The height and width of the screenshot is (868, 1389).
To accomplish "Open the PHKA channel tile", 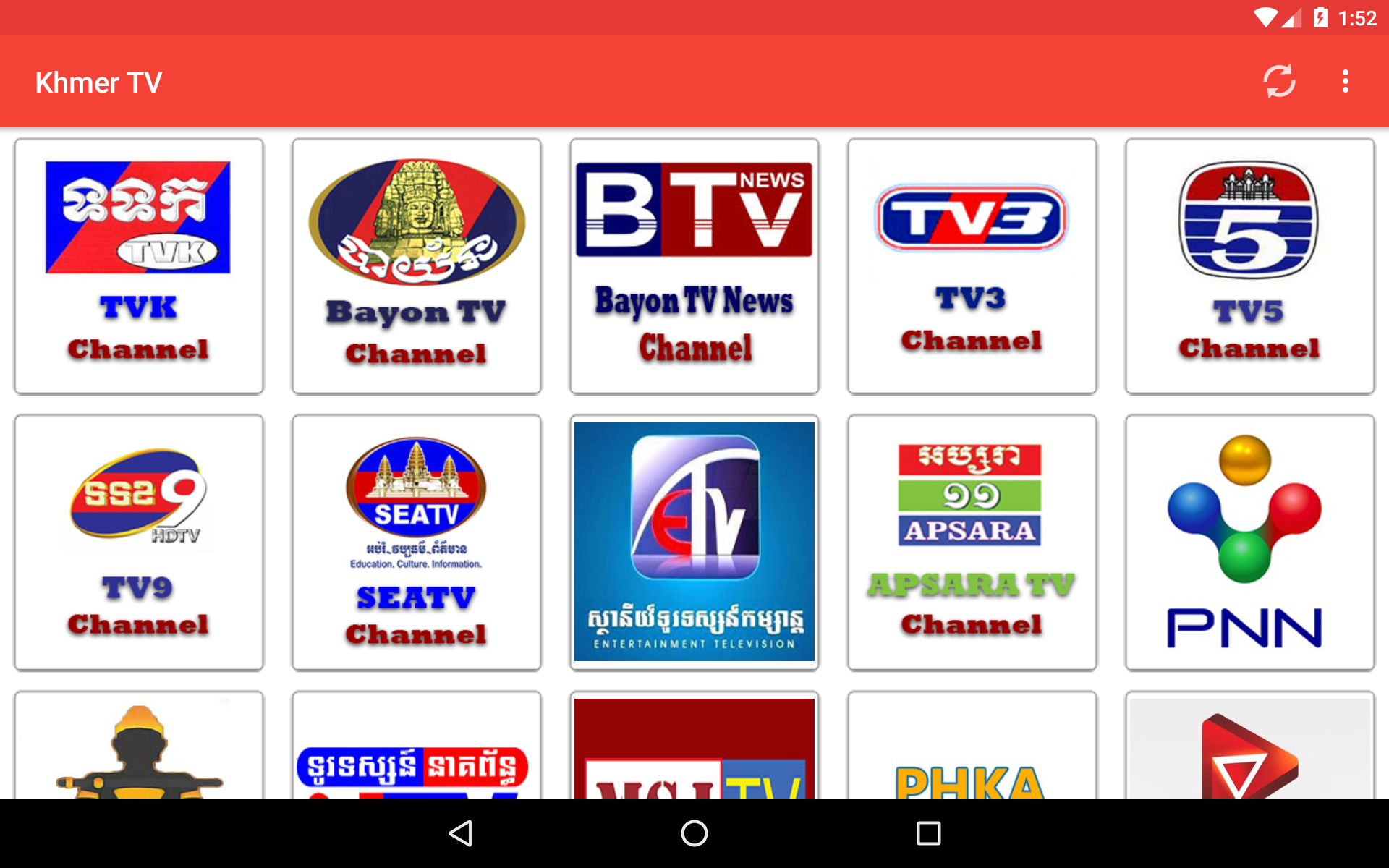I will click(972, 746).
